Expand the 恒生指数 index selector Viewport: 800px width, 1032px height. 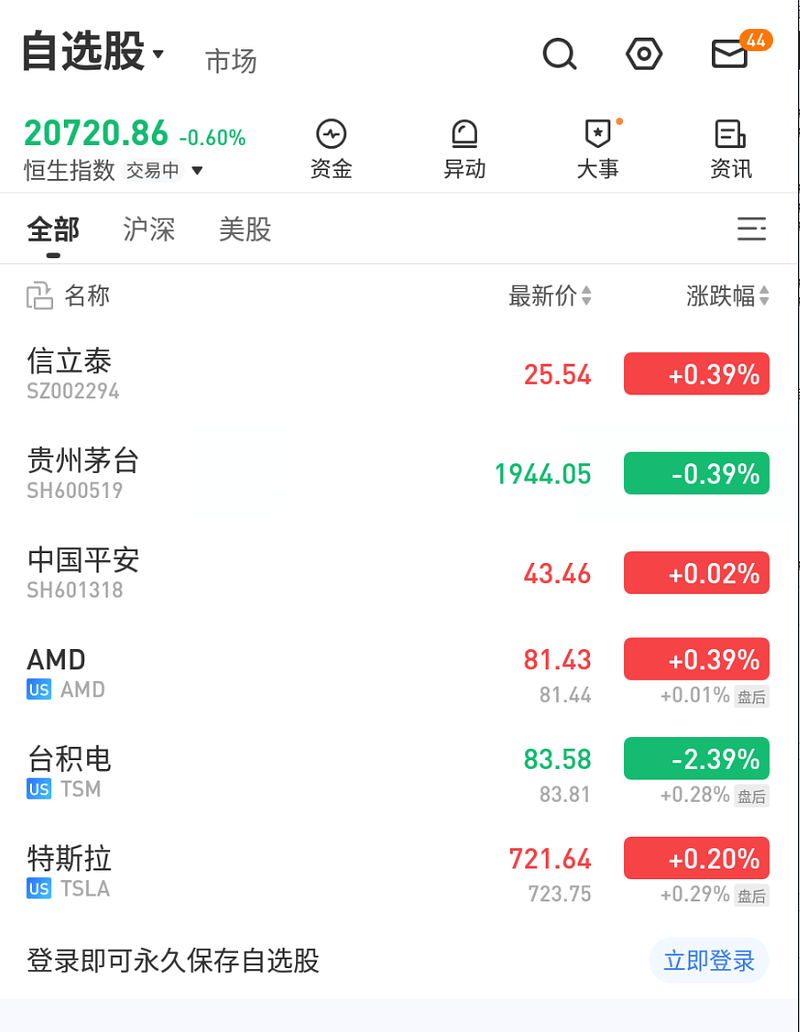tap(197, 171)
